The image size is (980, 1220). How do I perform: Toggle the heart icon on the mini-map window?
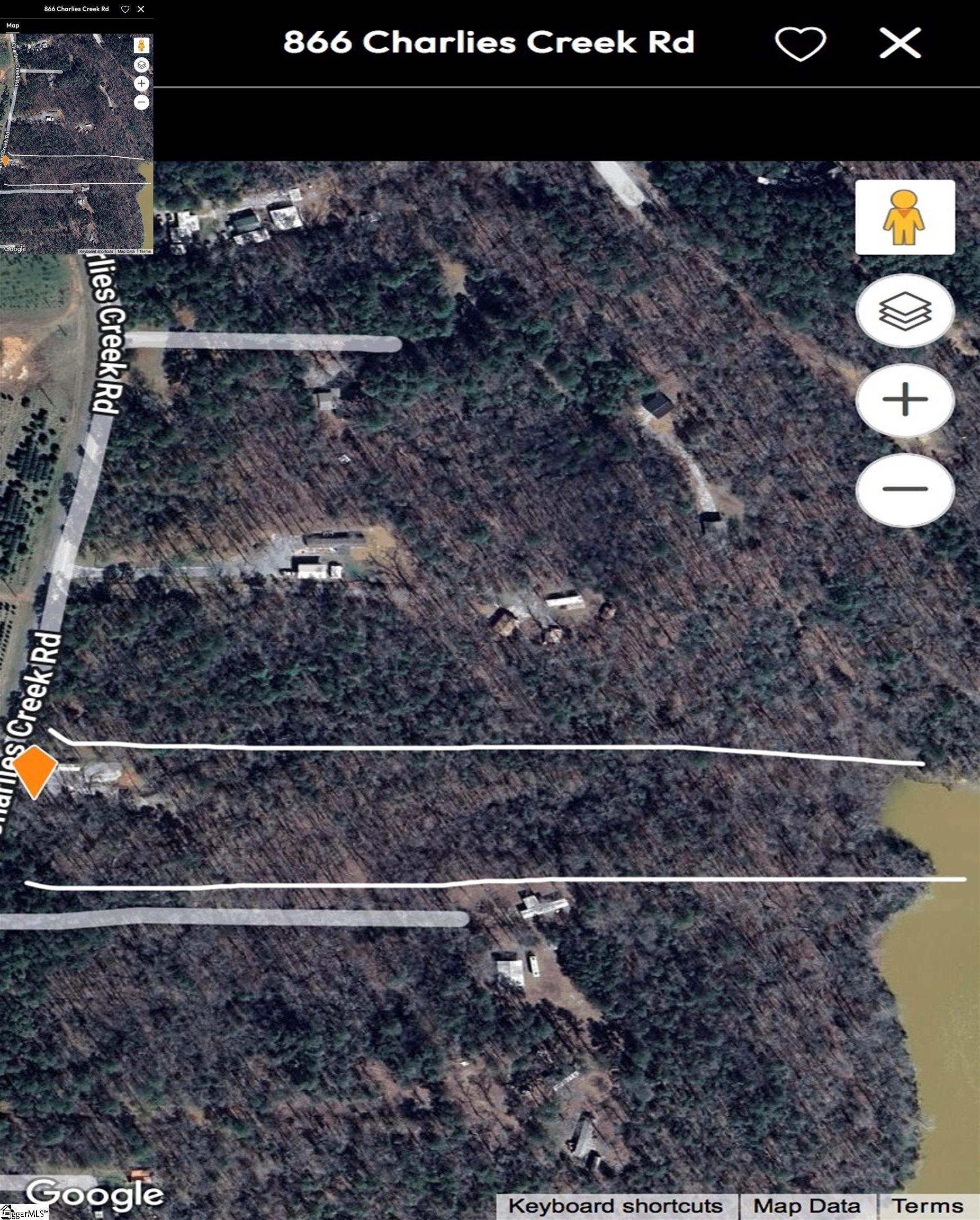tap(125, 9)
